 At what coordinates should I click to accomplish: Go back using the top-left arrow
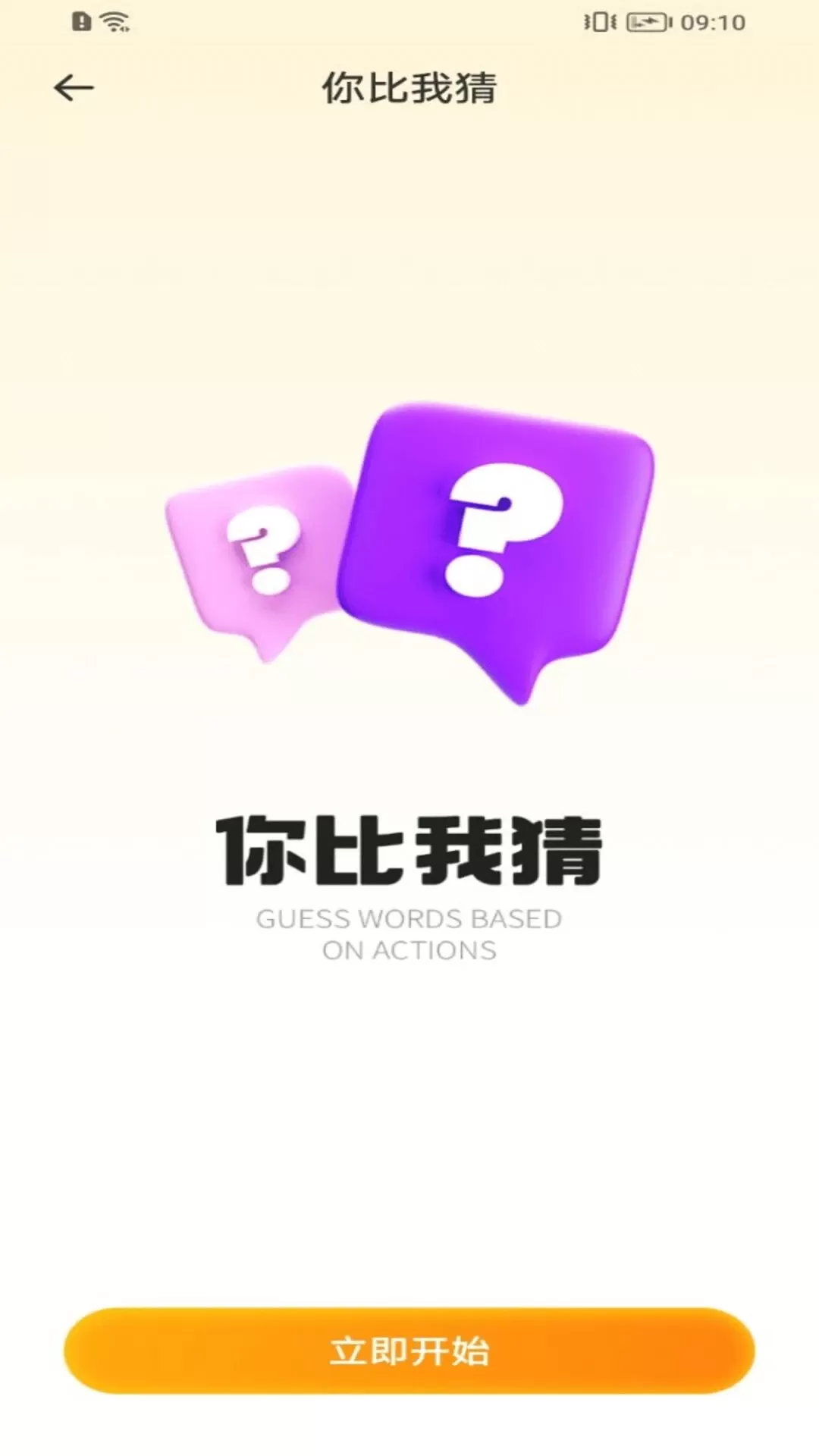[x=74, y=88]
